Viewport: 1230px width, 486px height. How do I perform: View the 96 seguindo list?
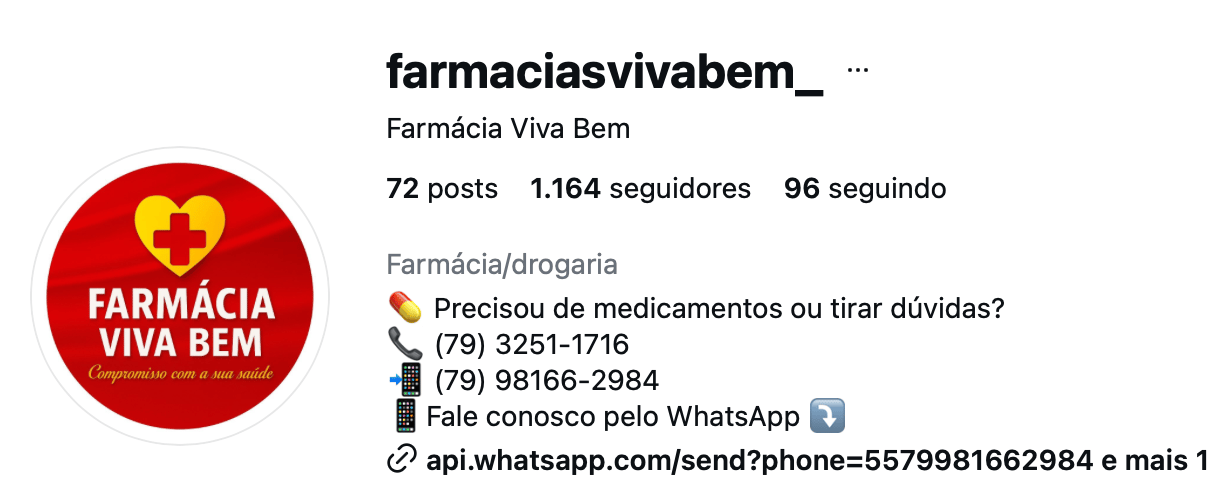tap(864, 188)
